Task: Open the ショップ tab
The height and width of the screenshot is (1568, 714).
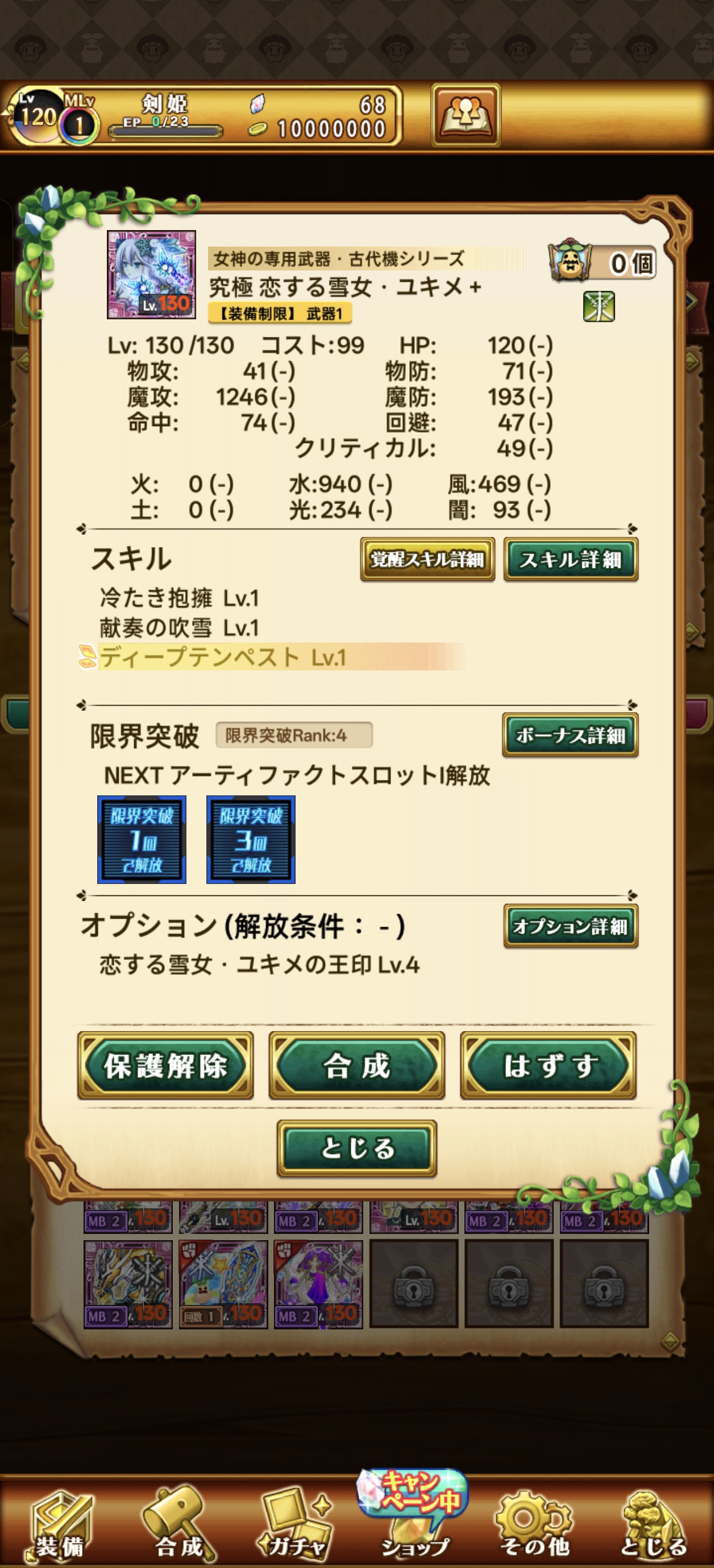Action: [x=415, y=1522]
